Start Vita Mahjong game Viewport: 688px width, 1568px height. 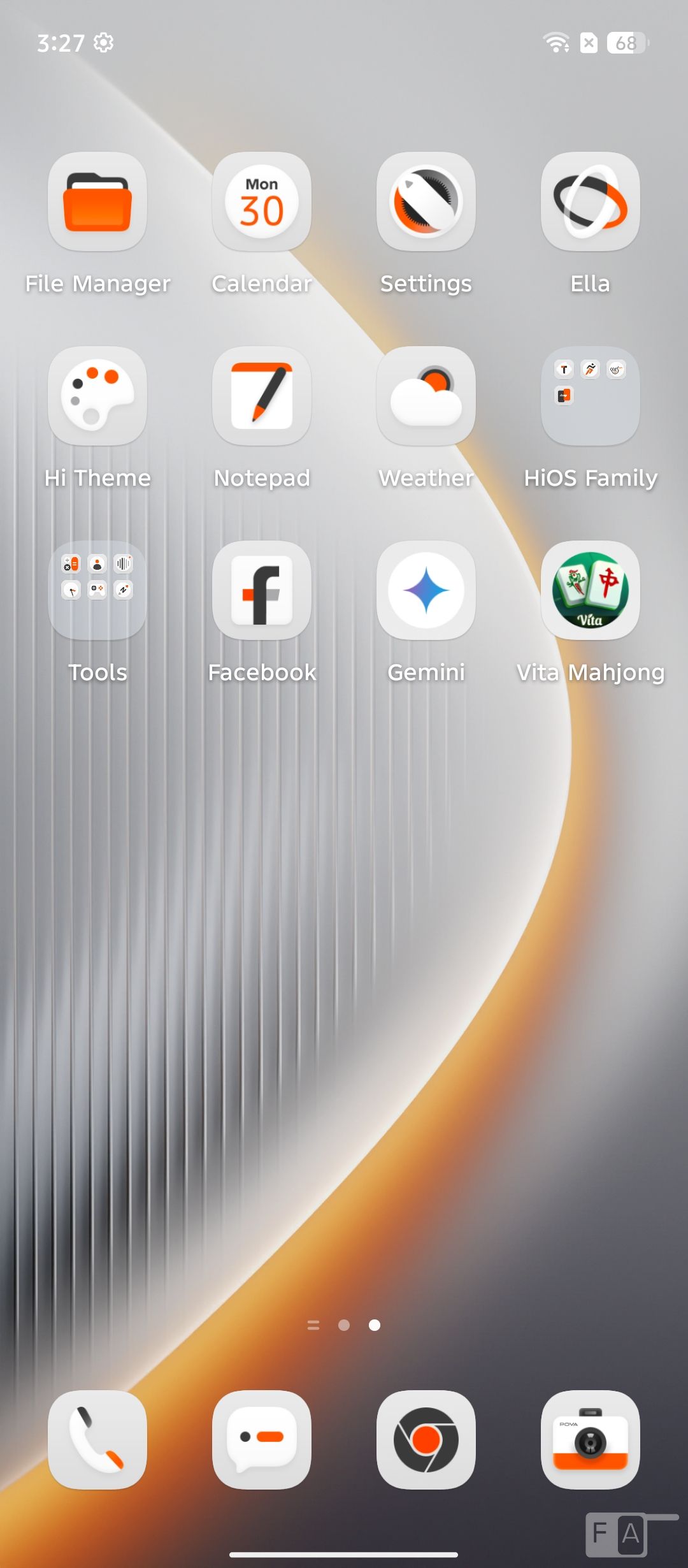pos(591,590)
